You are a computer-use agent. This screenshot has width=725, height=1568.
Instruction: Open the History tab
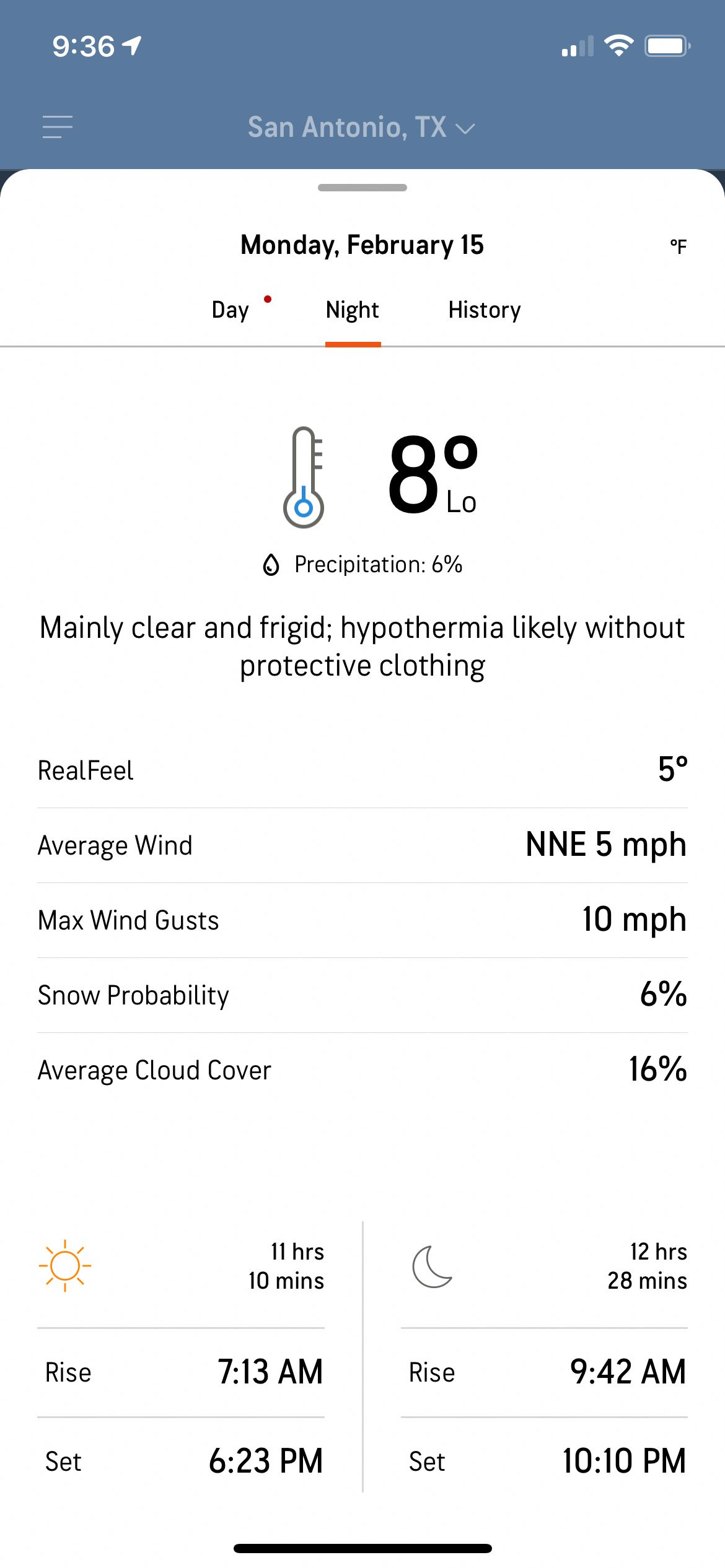coord(485,310)
